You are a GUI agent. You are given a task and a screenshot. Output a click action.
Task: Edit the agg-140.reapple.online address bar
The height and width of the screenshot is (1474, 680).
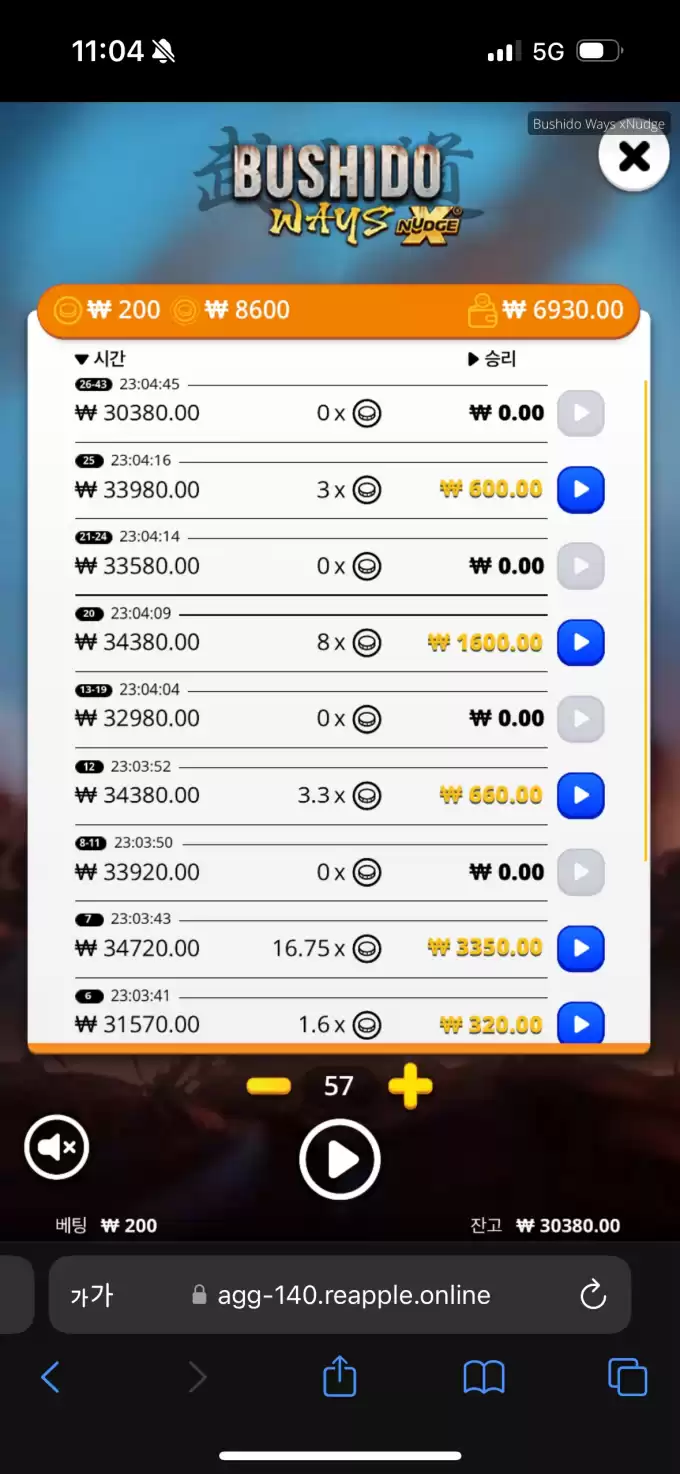pos(354,1296)
